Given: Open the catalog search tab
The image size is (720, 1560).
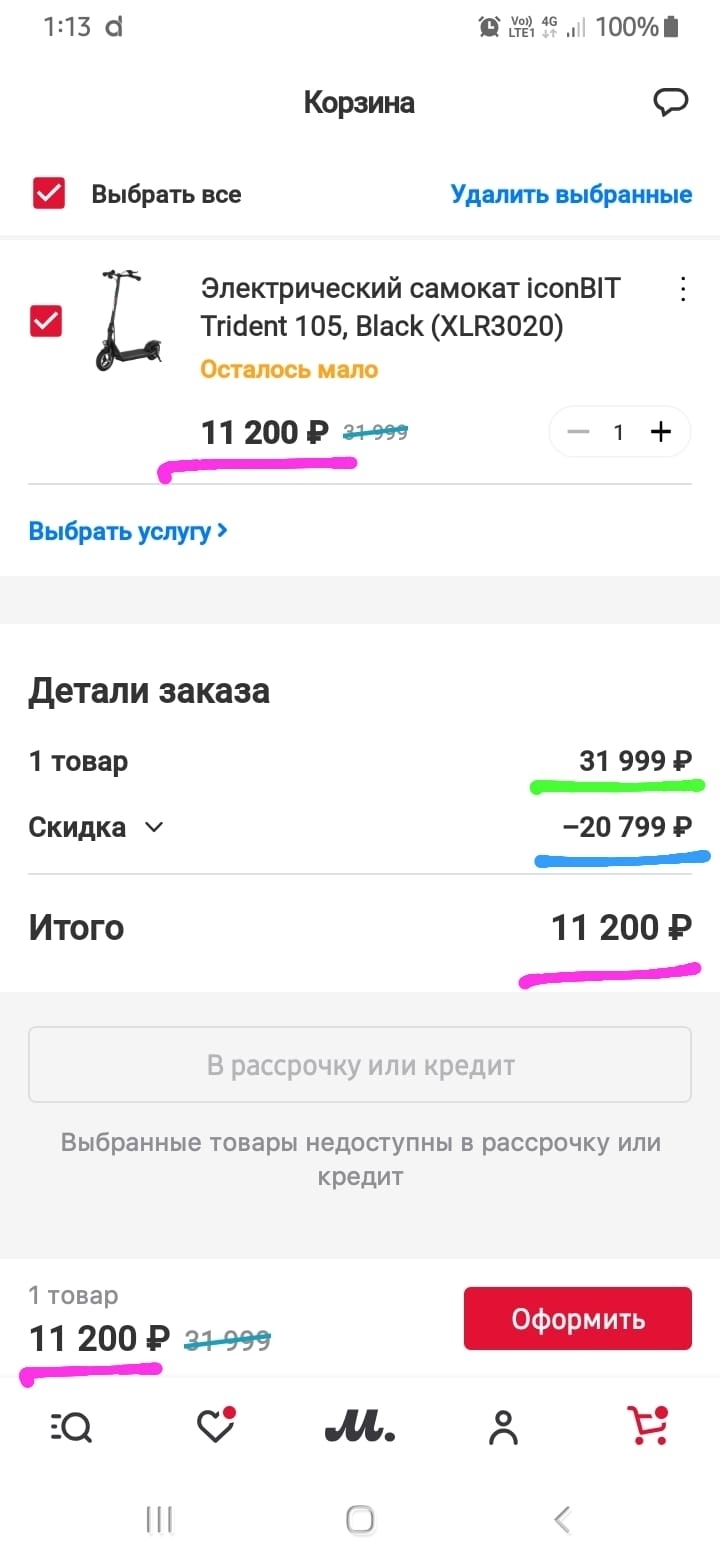Looking at the screenshot, I should [71, 1428].
